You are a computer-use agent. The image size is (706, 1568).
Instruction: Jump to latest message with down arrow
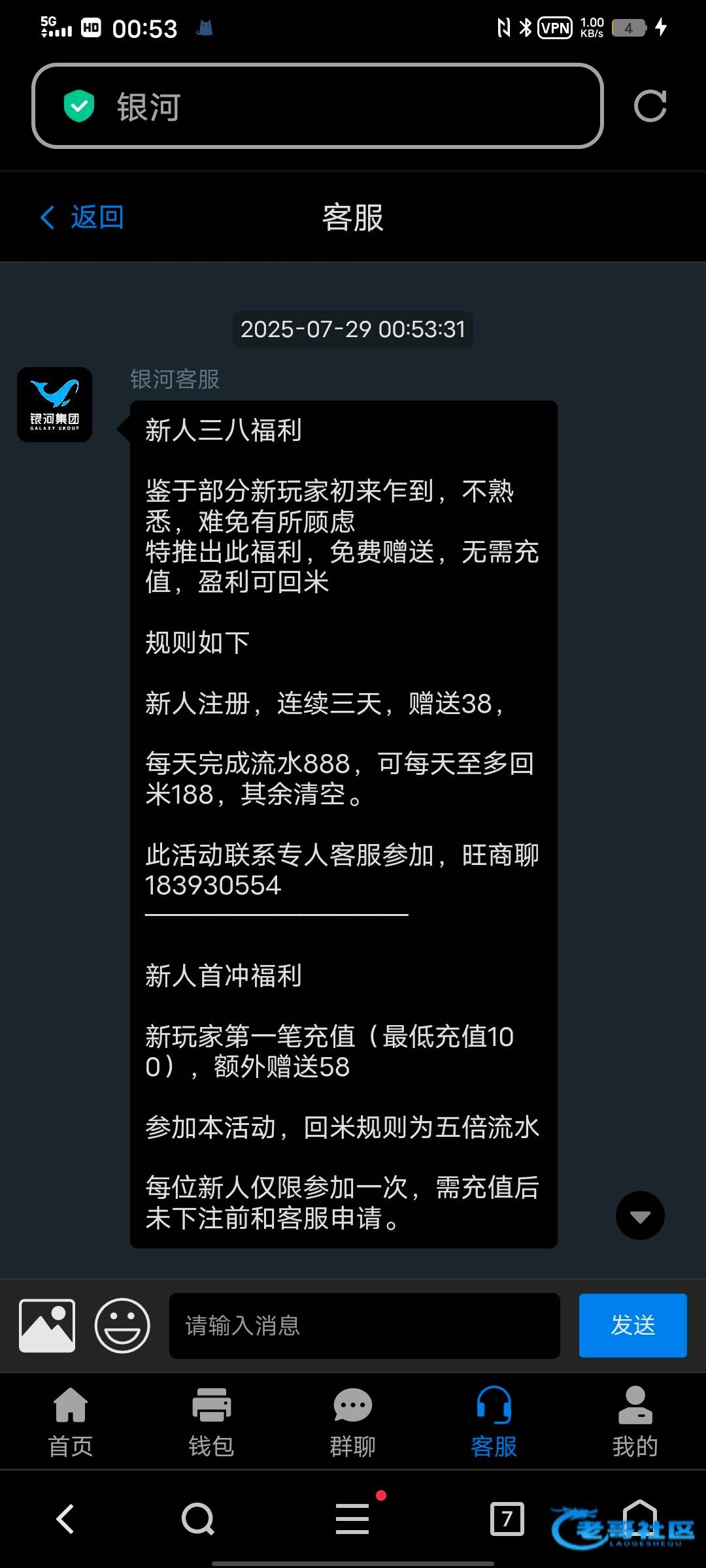[640, 1216]
